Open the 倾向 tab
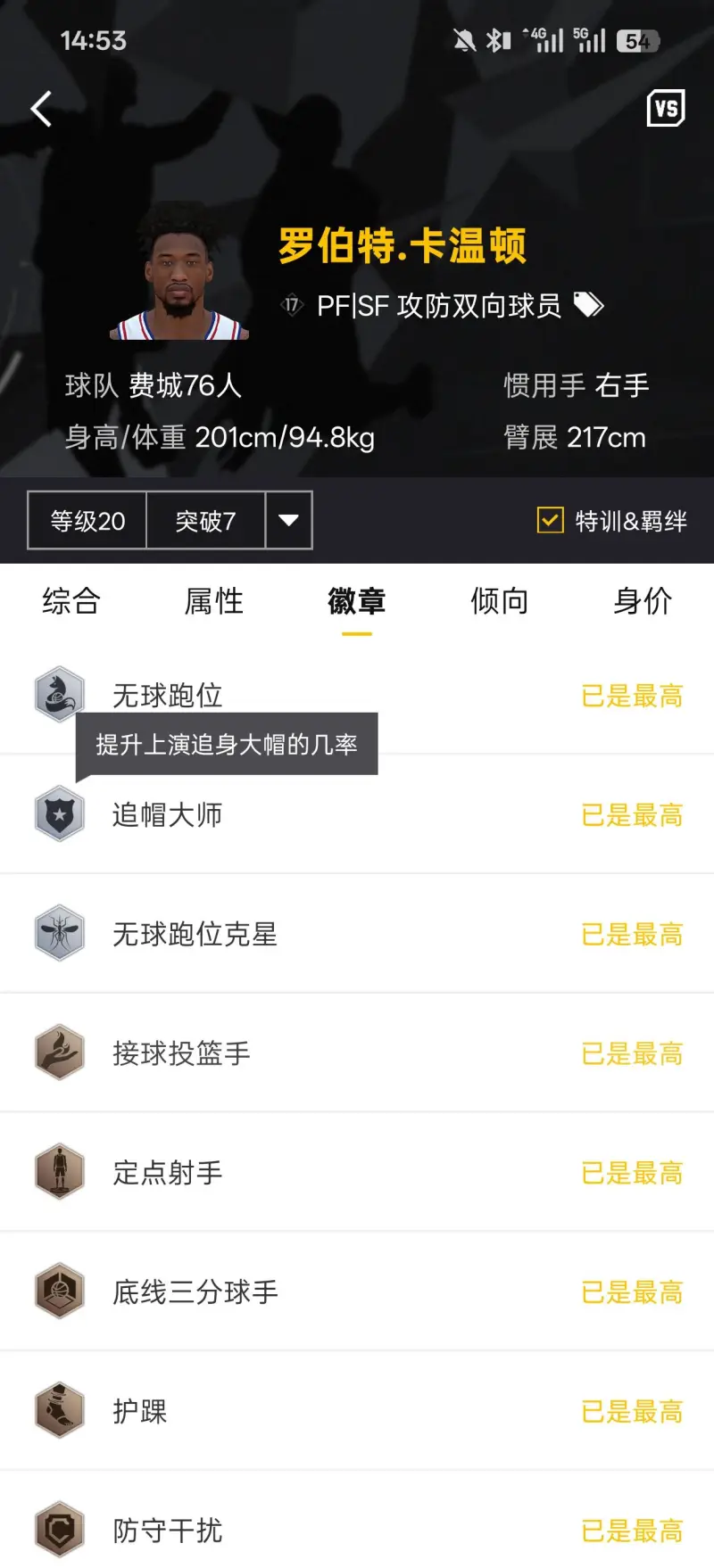This screenshot has width=714, height=1568. click(499, 601)
